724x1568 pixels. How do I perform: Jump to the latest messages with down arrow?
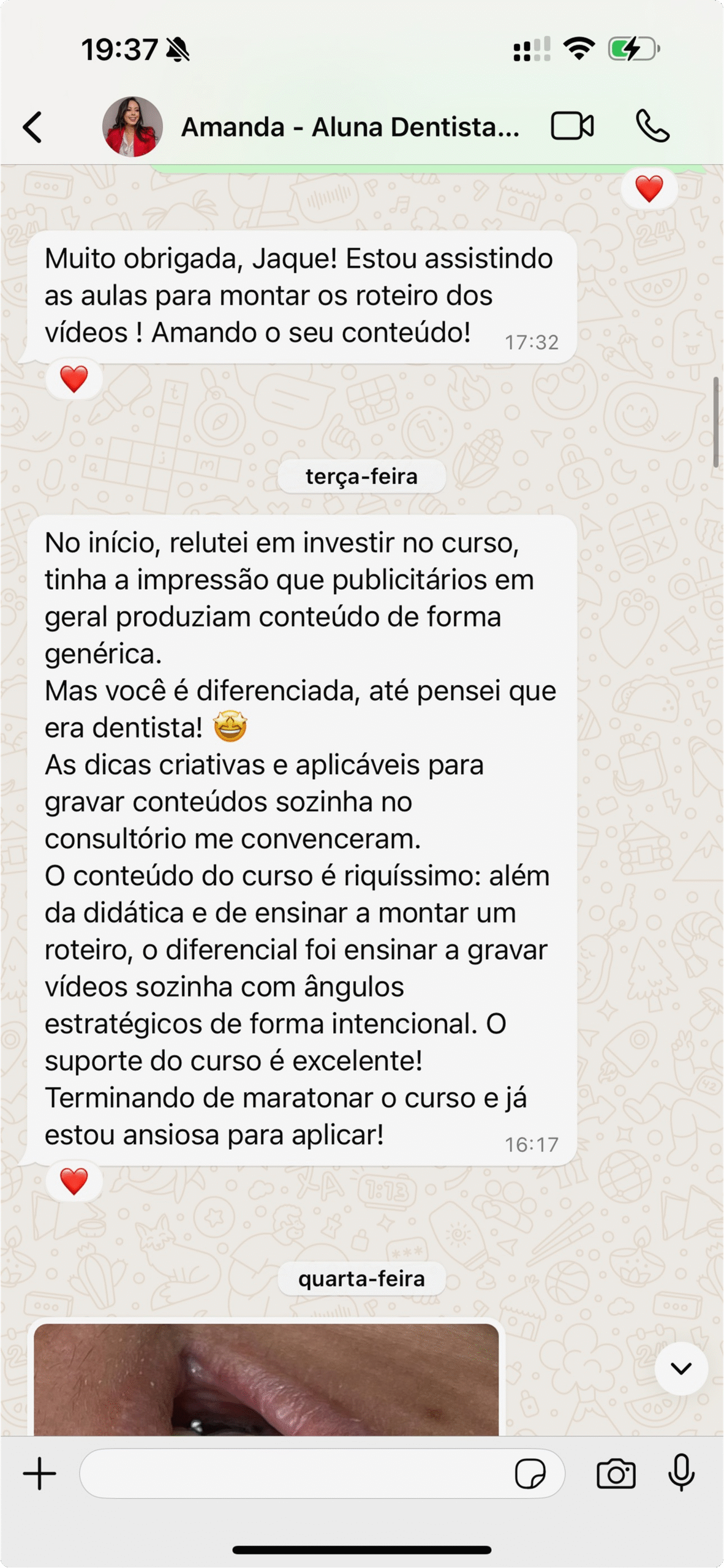(681, 1369)
